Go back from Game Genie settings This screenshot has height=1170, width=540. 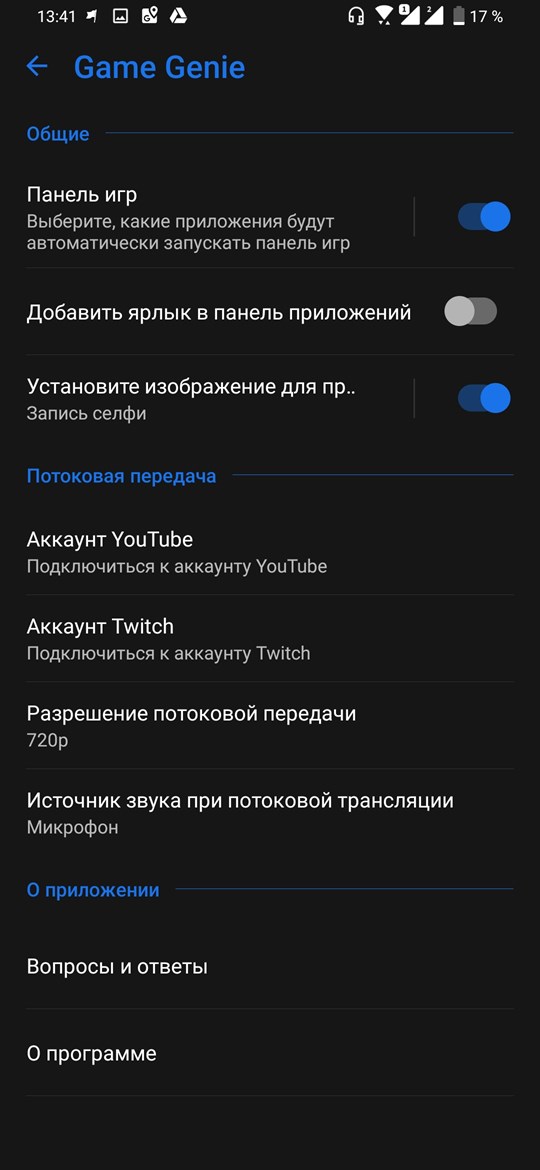(x=37, y=67)
